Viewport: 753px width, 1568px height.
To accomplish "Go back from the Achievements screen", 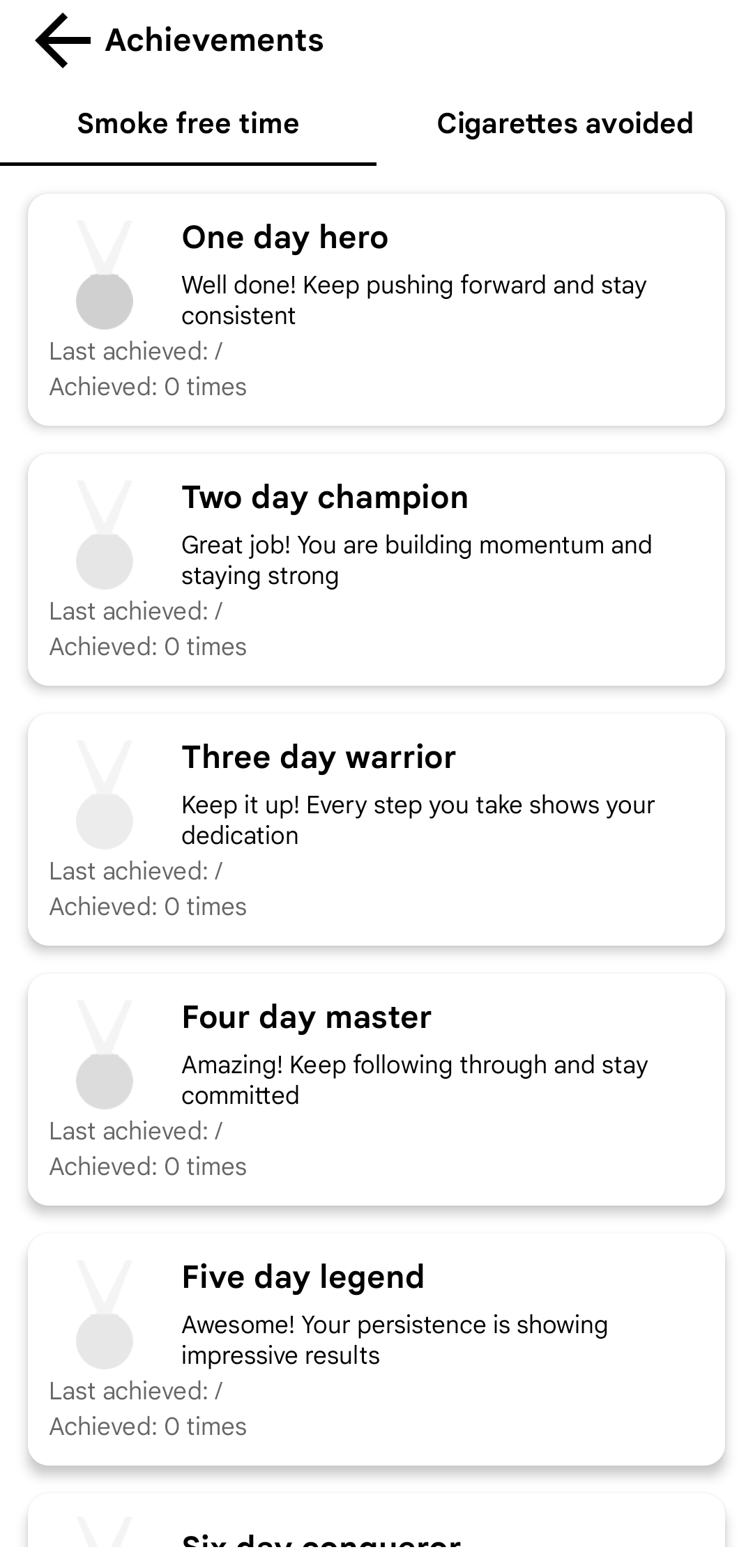I will 63,40.
